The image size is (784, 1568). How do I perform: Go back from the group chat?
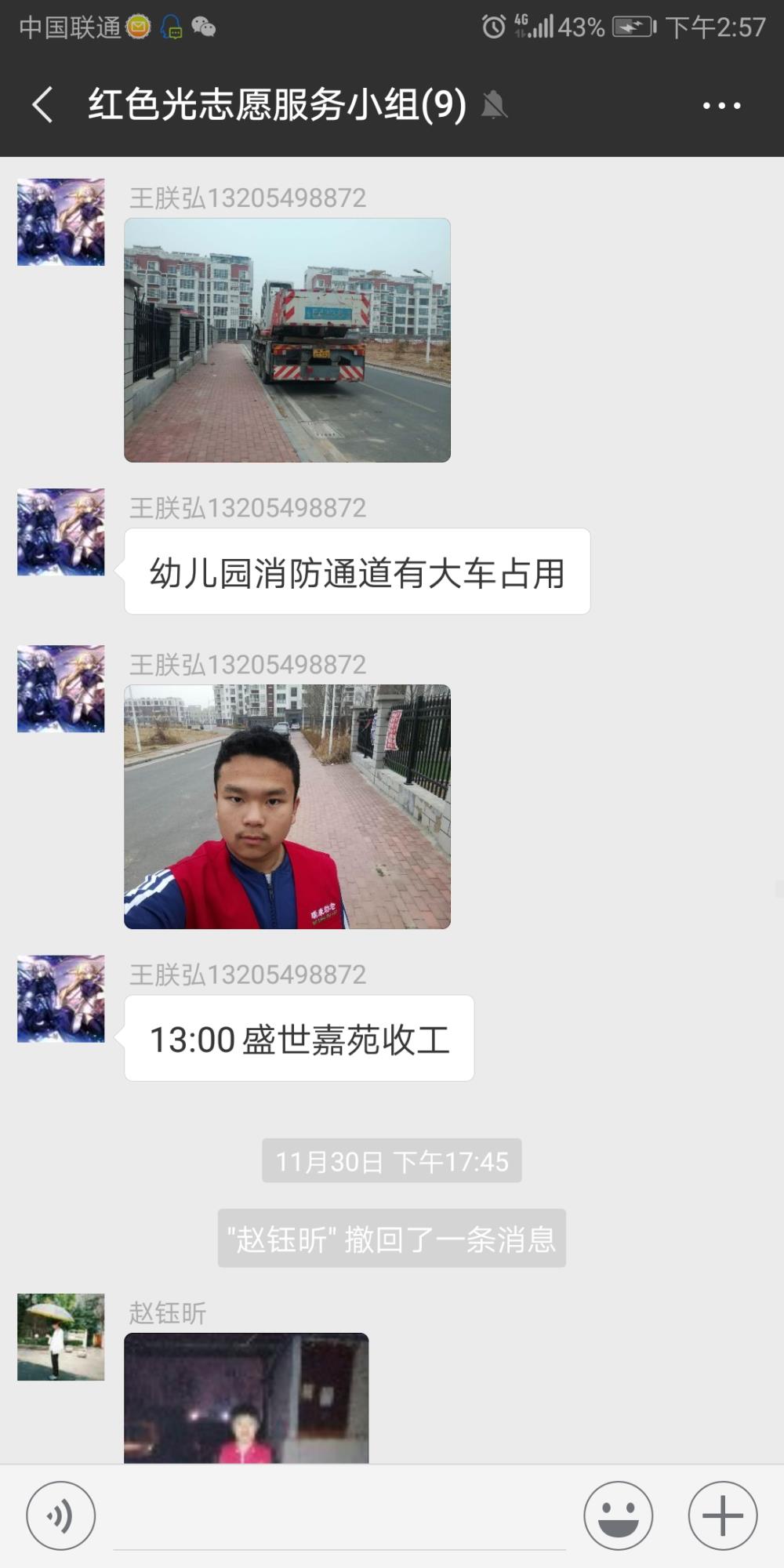43,105
